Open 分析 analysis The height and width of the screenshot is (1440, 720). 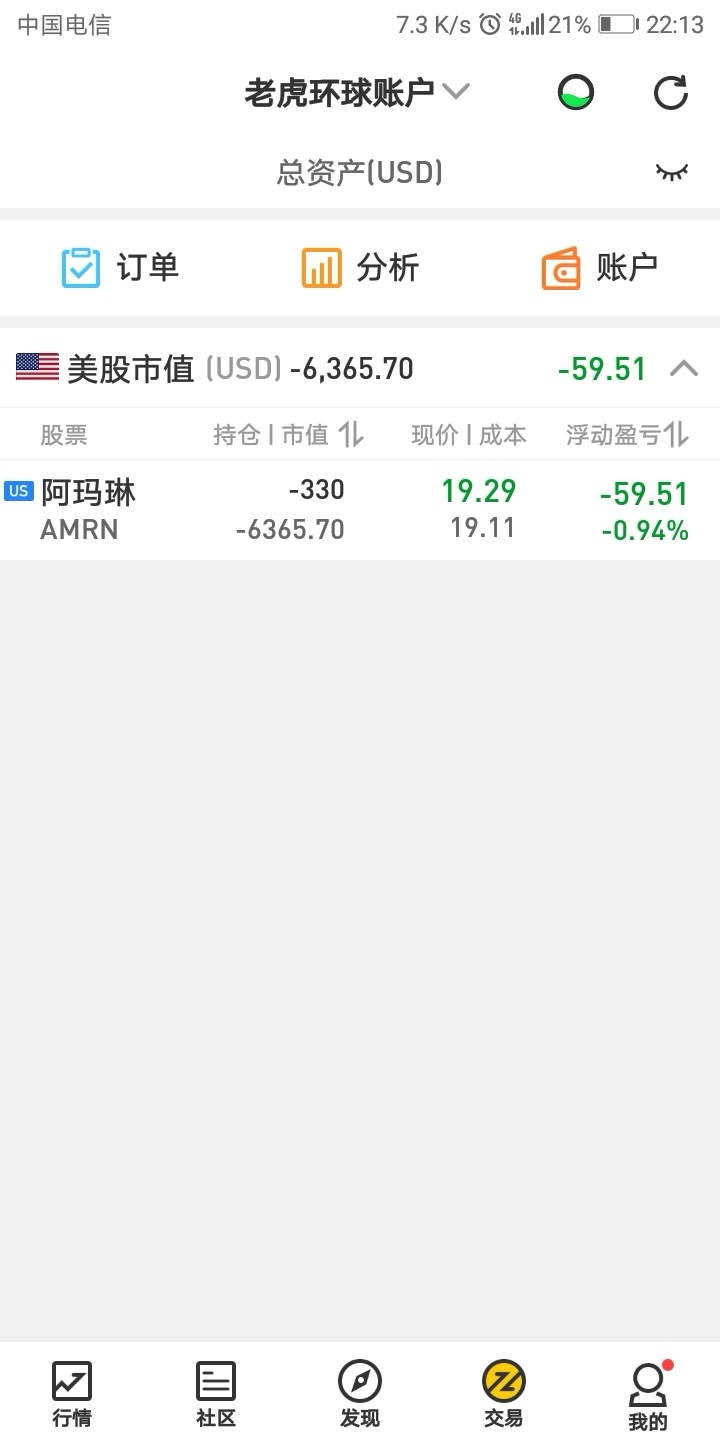pyautogui.click(x=360, y=268)
